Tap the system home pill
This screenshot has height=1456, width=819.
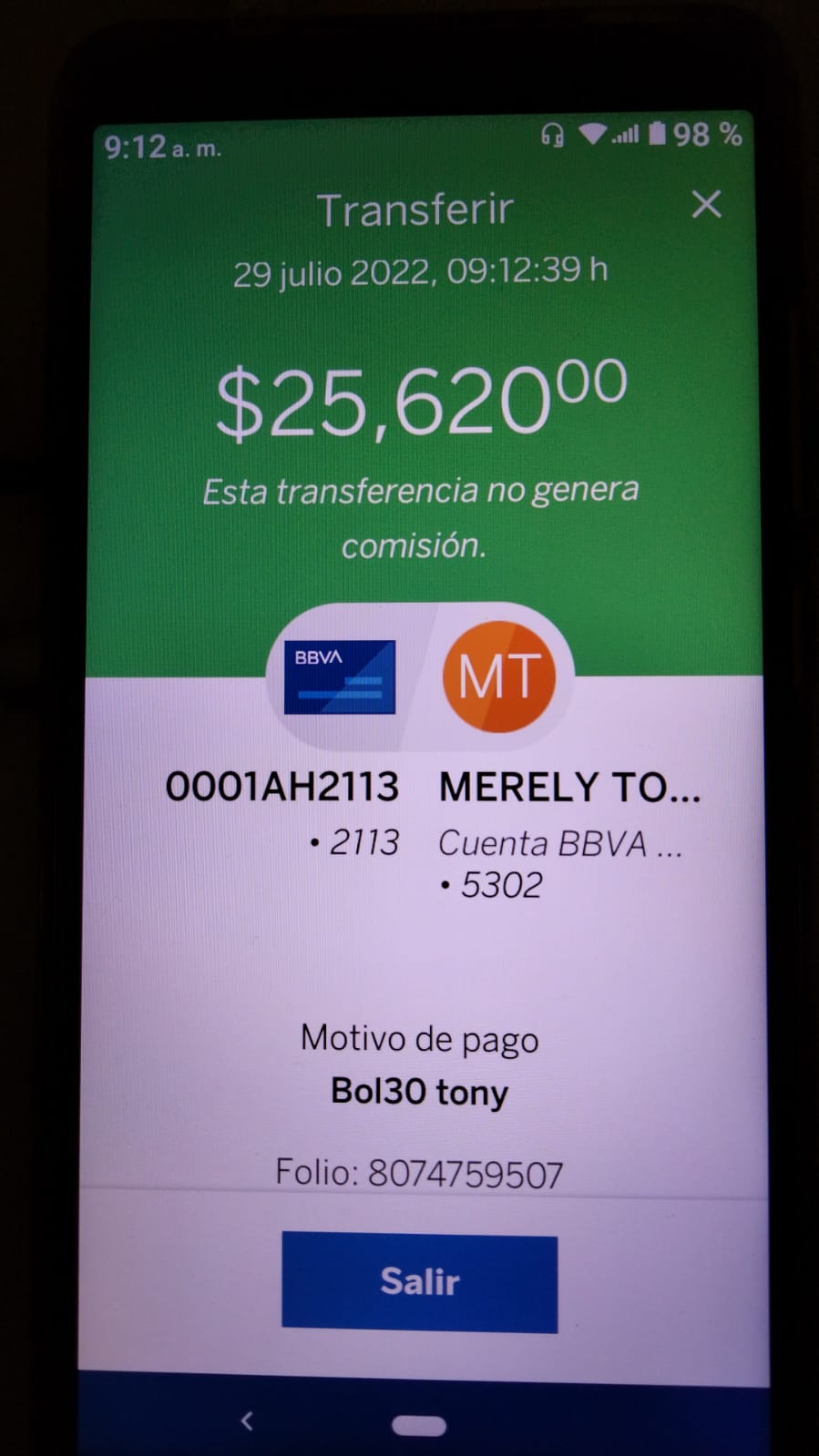click(419, 1425)
